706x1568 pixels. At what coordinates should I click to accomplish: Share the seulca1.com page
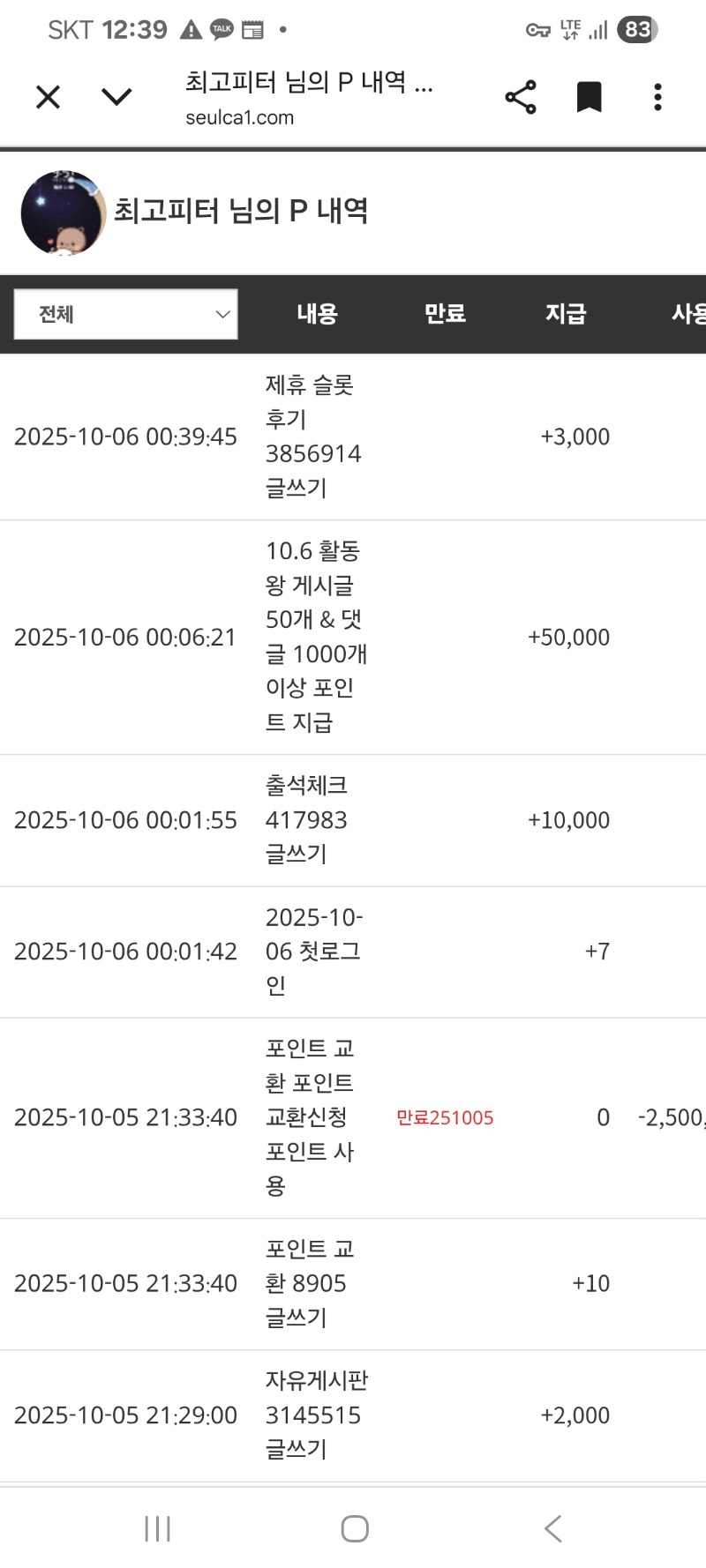pos(521,97)
